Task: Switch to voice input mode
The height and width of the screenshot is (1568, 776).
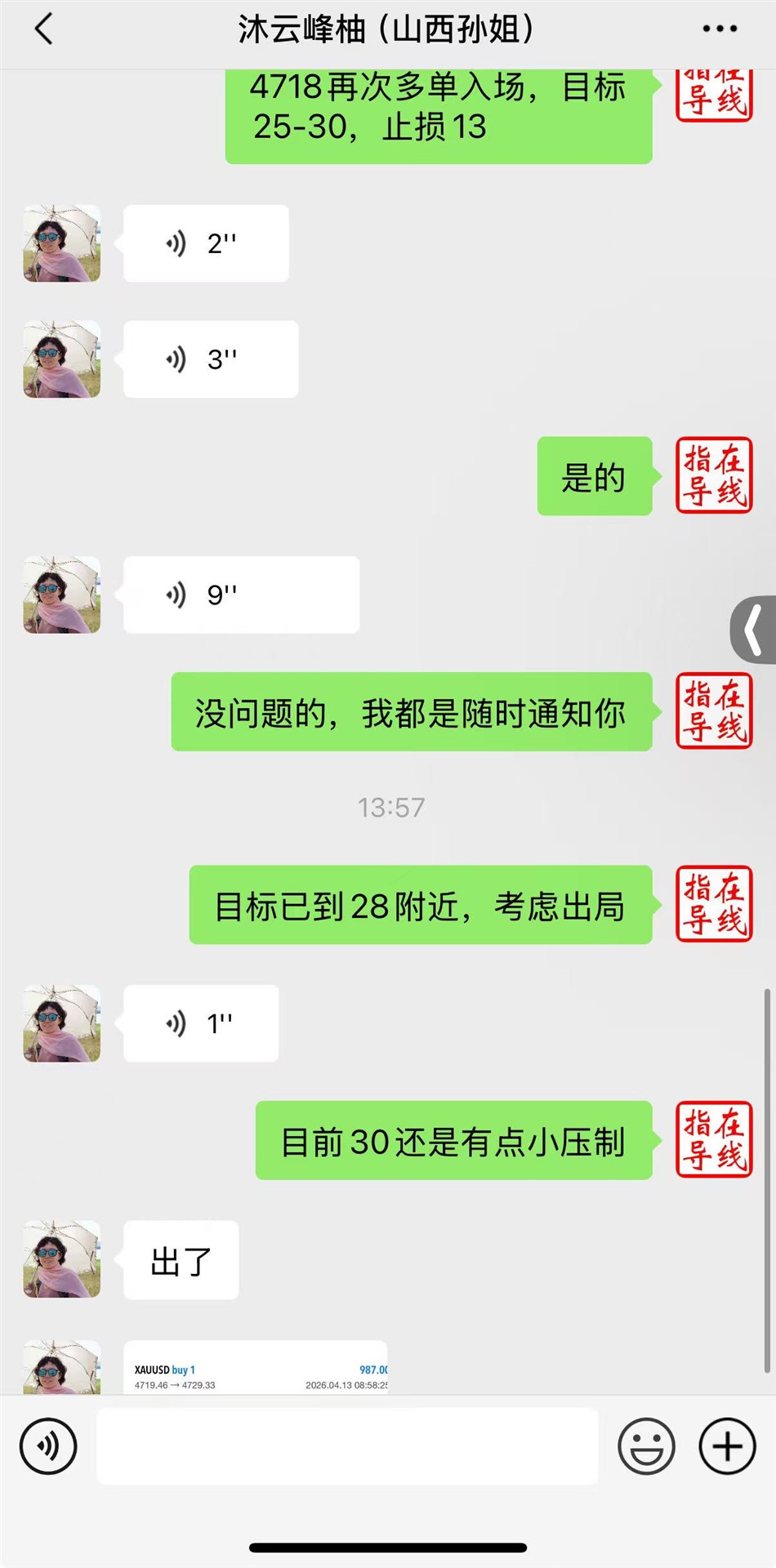Action: point(47,1446)
